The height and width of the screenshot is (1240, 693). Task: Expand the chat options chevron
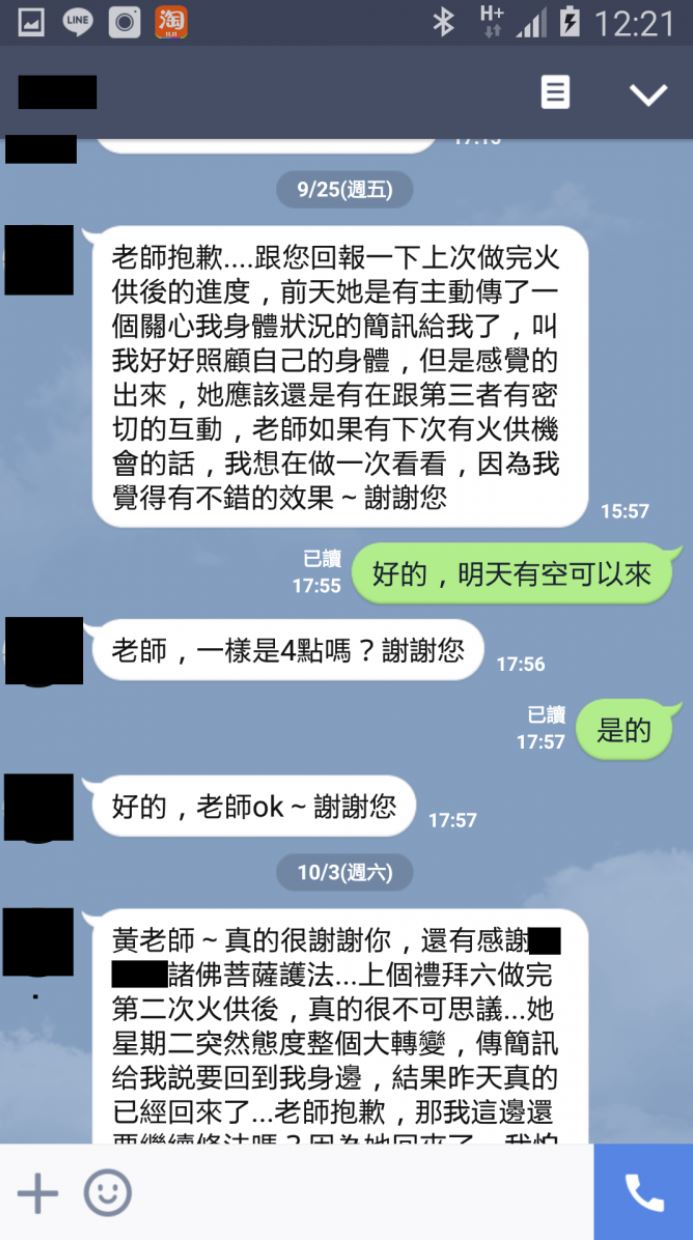point(647,94)
